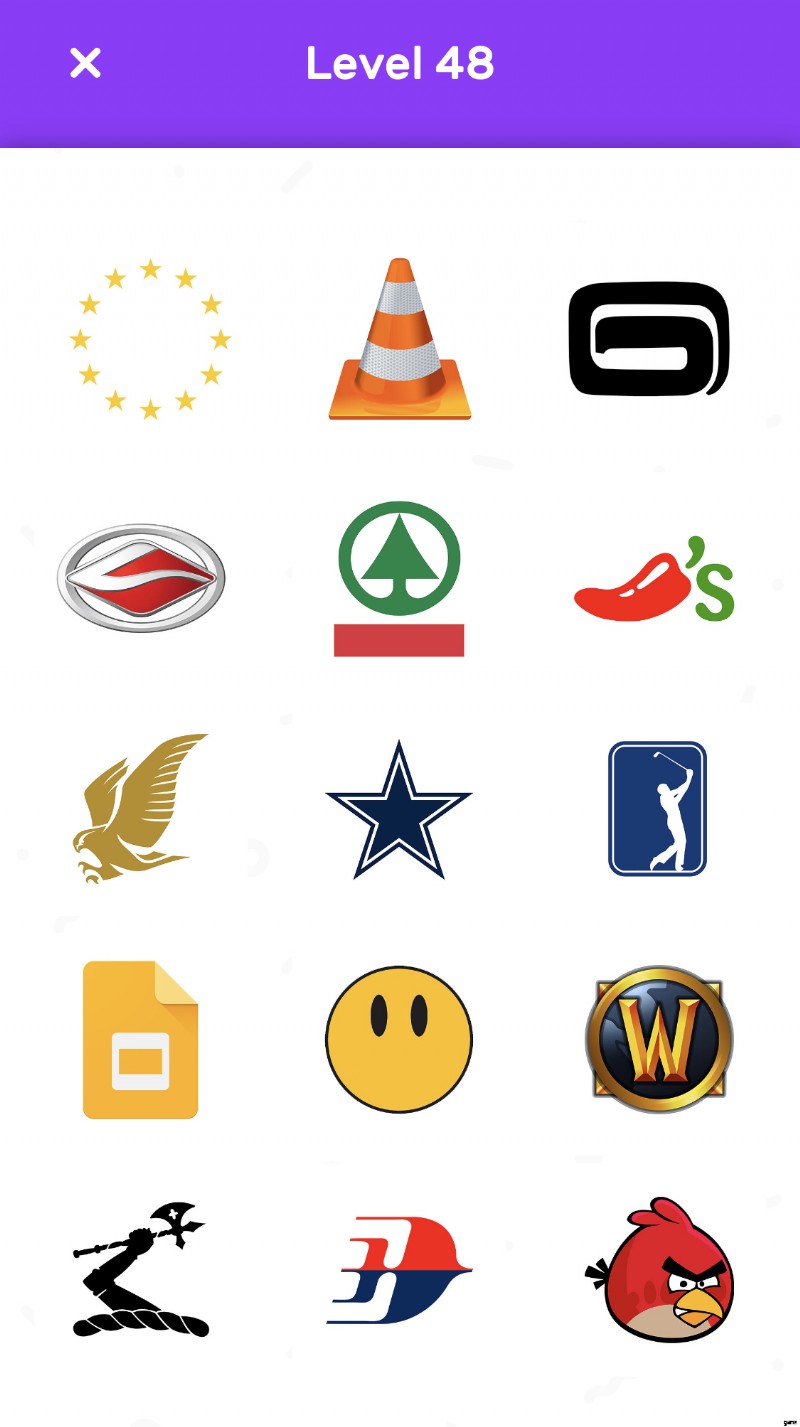The image size is (800, 1427).
Task: Select the red chili pepper logo
Action: [654, 578]
